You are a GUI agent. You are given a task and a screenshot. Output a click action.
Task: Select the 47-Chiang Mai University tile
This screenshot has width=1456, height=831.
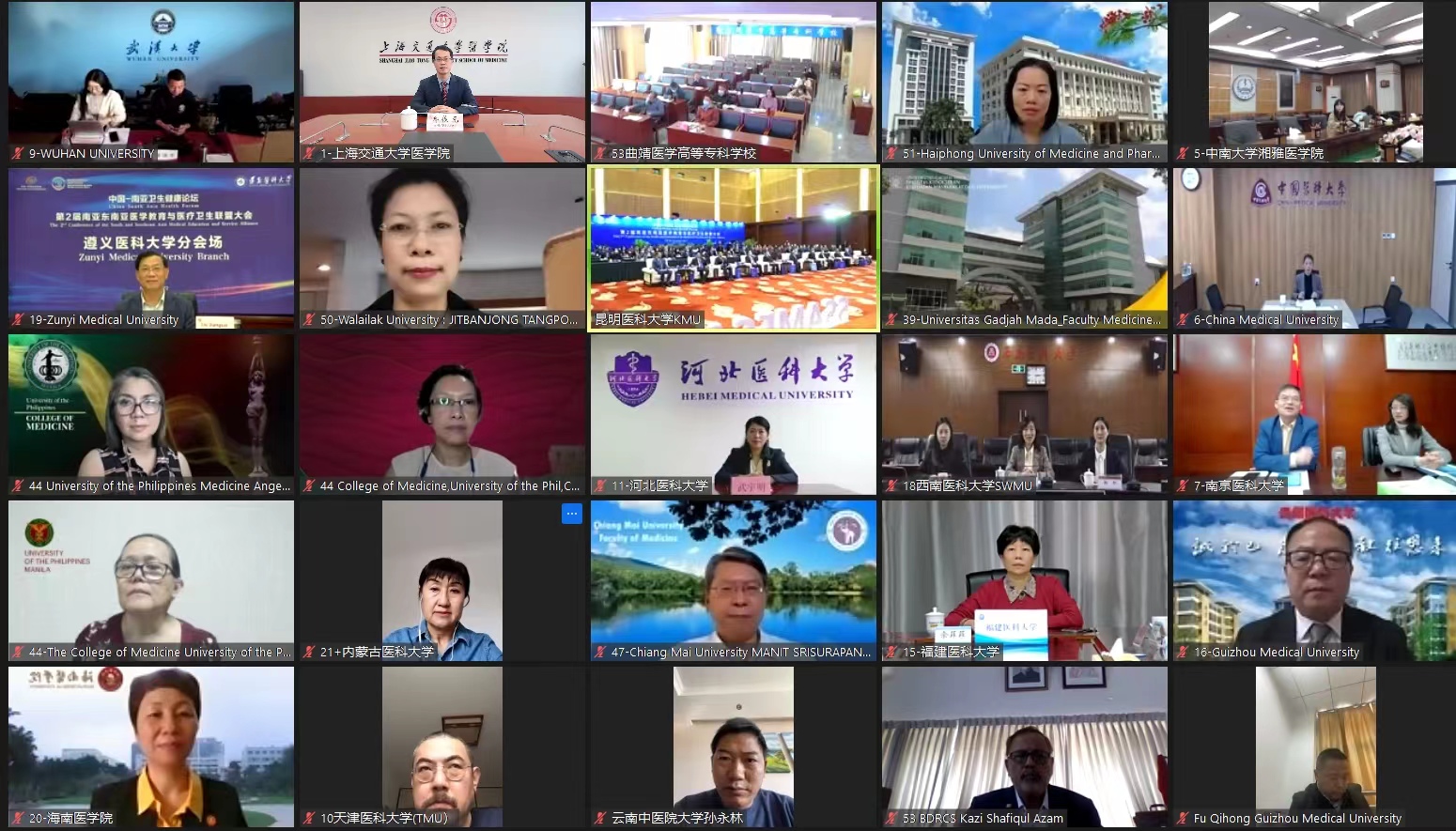pos(734,580)
